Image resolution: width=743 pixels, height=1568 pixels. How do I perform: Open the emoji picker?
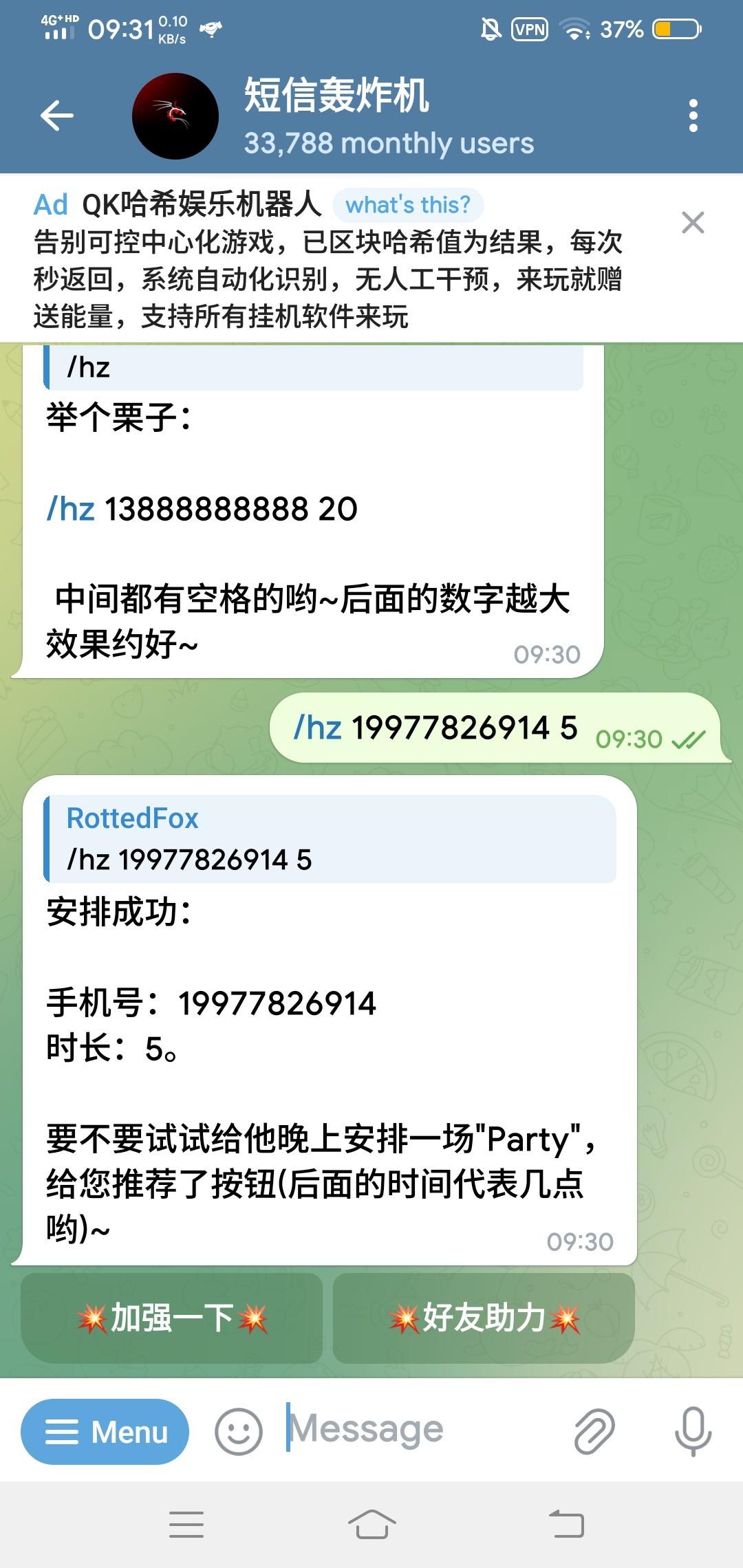coord(239,1432)
